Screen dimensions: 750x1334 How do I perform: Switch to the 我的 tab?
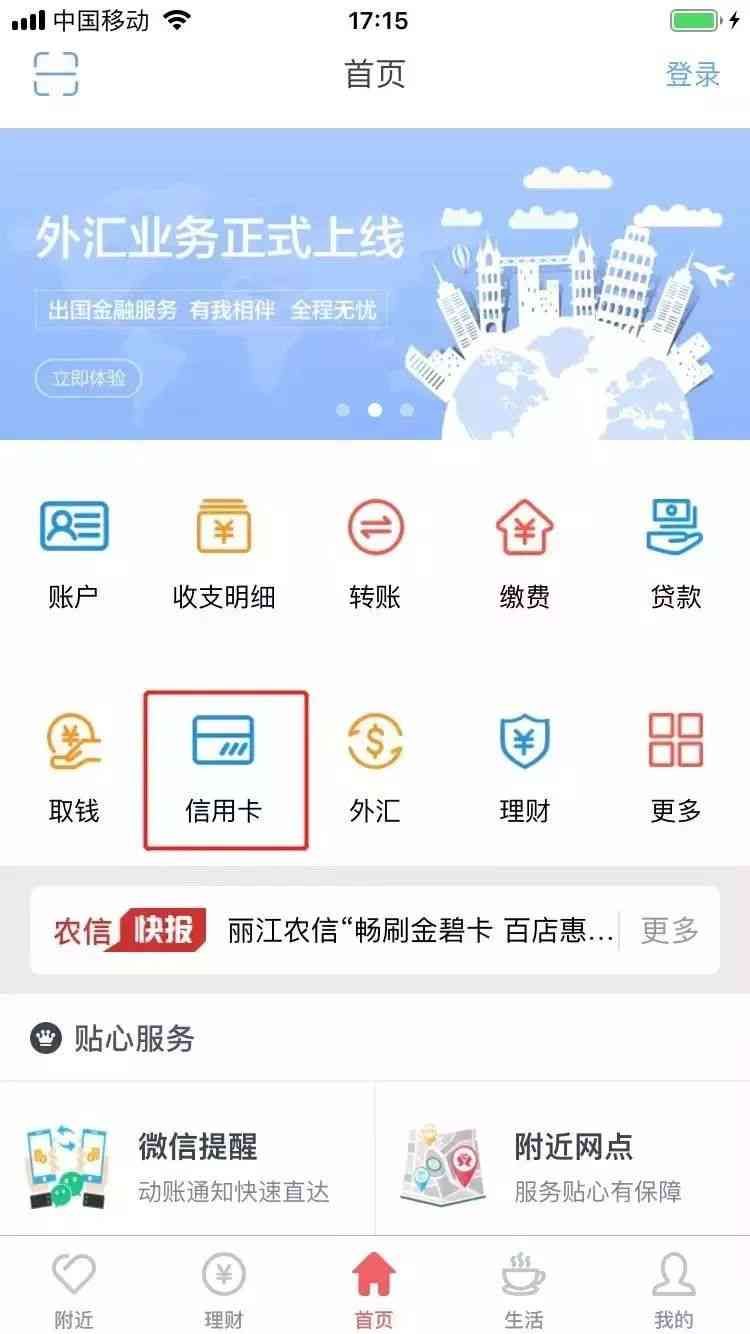674,1289
